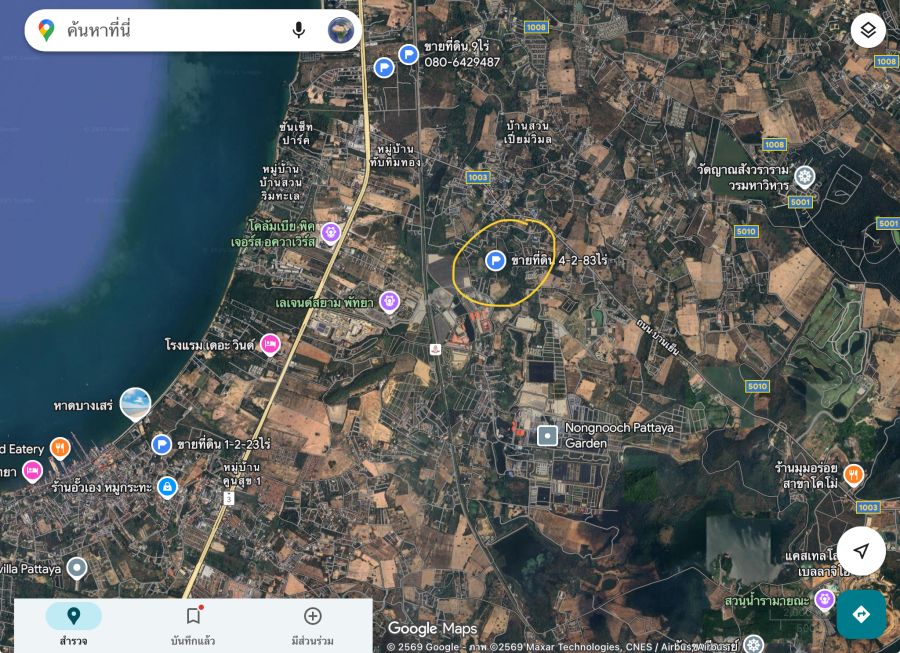Select the ขายที่ดิน 4-2-83ไร่ map pin
Screen dimensions: 900x653
click(495, 260)
